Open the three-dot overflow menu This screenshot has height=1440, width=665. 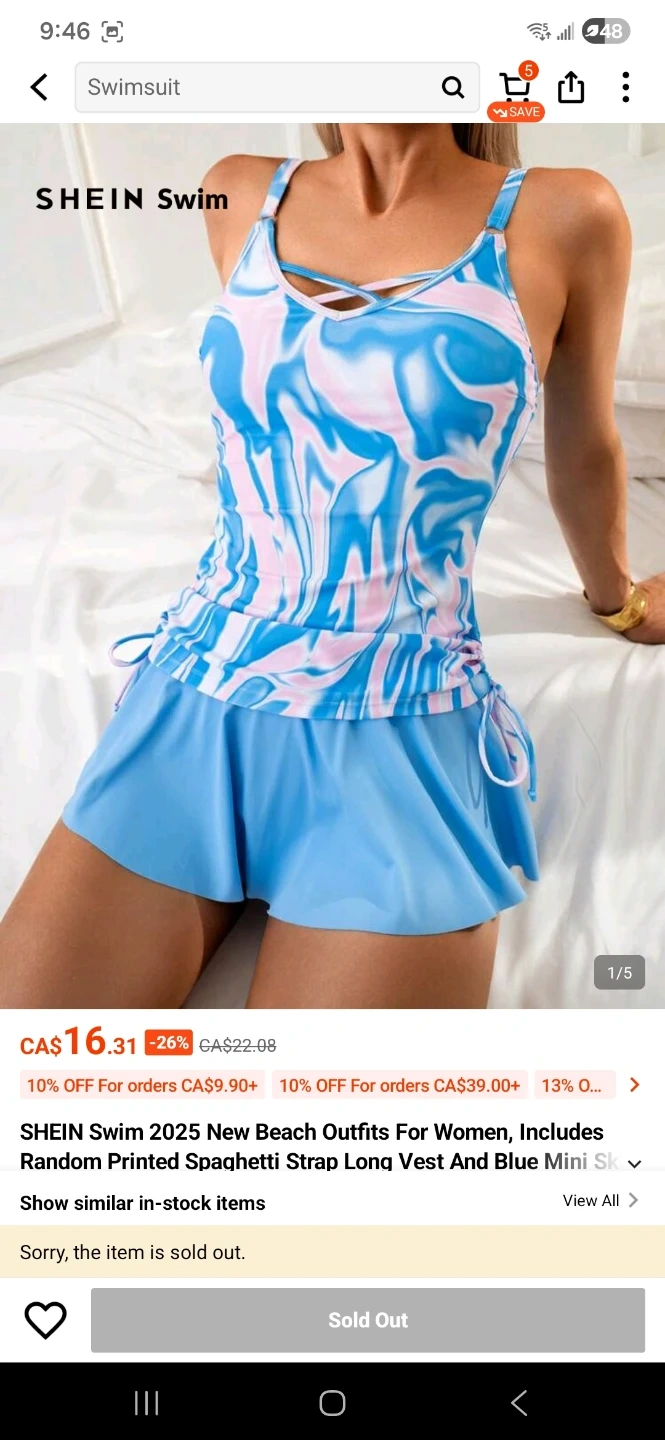[626, 87]
